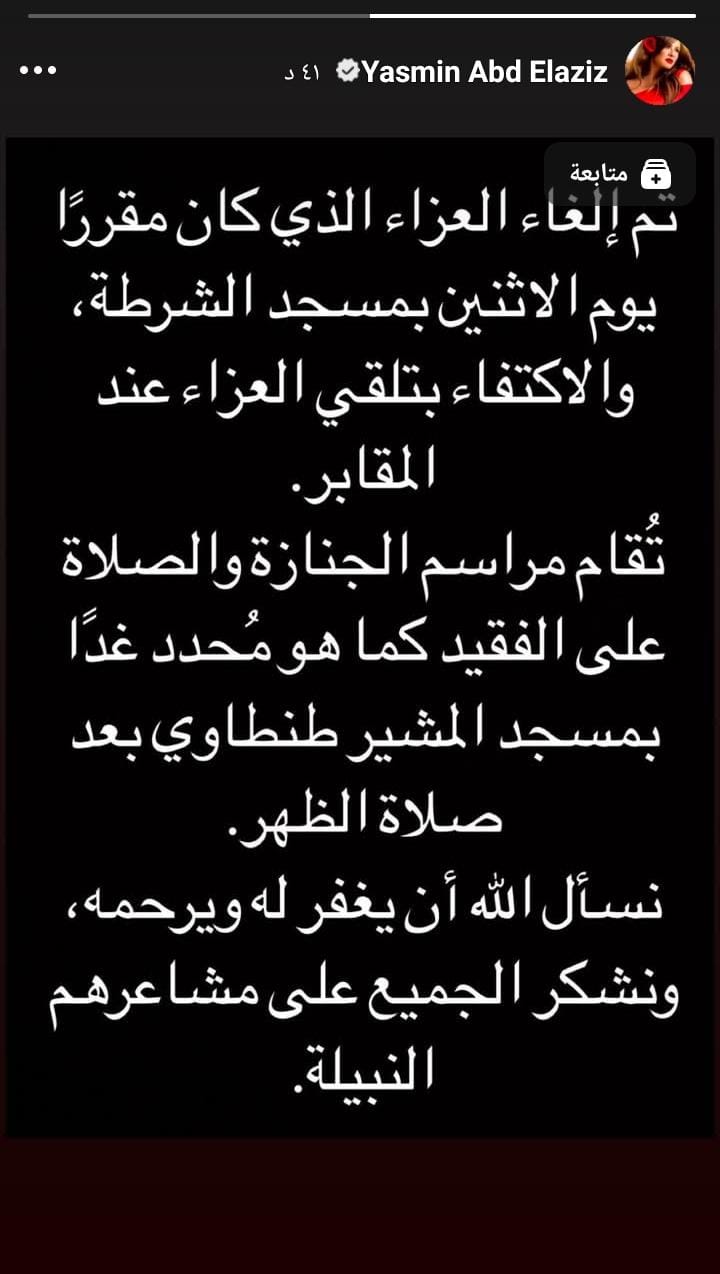Open Yasmin Abd Elaziz's profile picture
This screenshot has width=720, height=1274.
660,71
